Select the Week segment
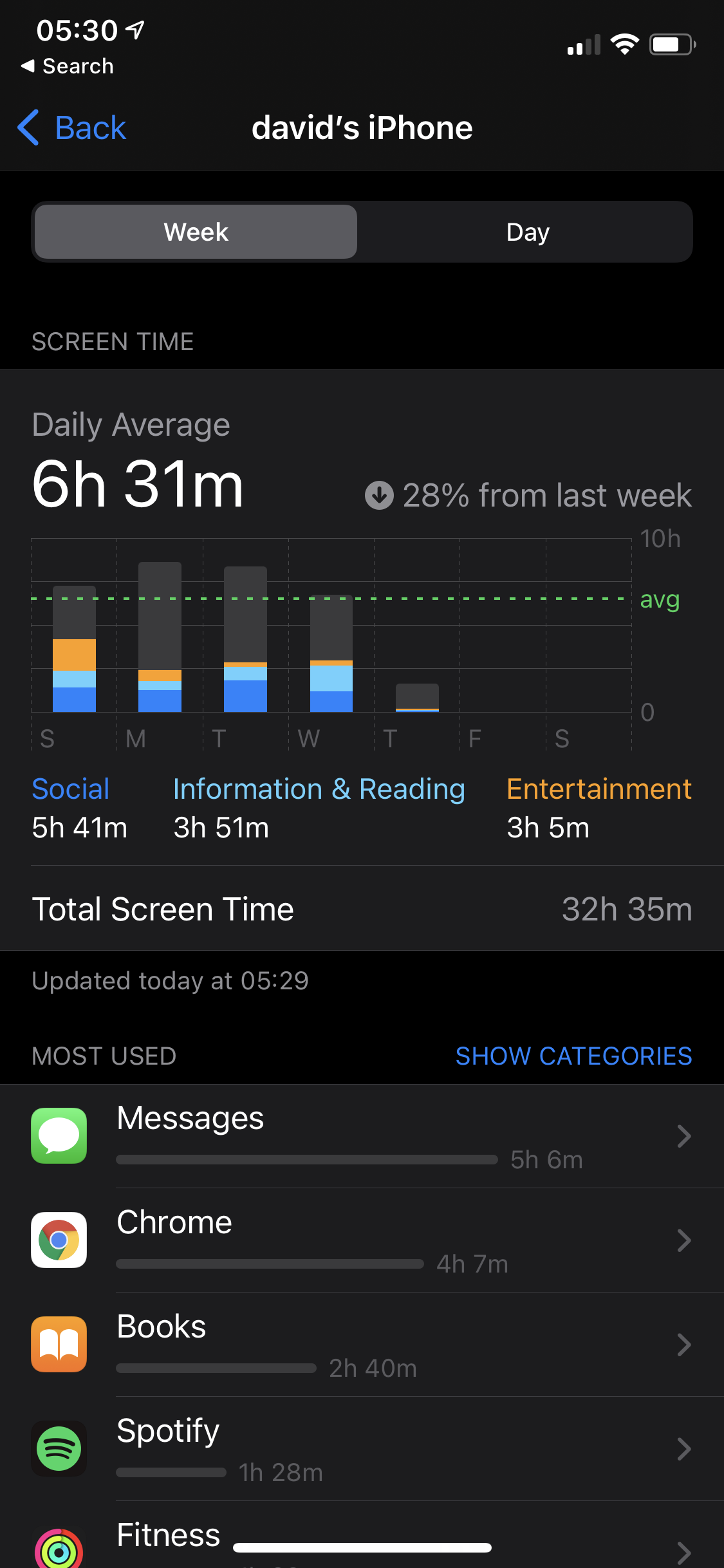724x1568 pixels. click(x=196, y=232)
